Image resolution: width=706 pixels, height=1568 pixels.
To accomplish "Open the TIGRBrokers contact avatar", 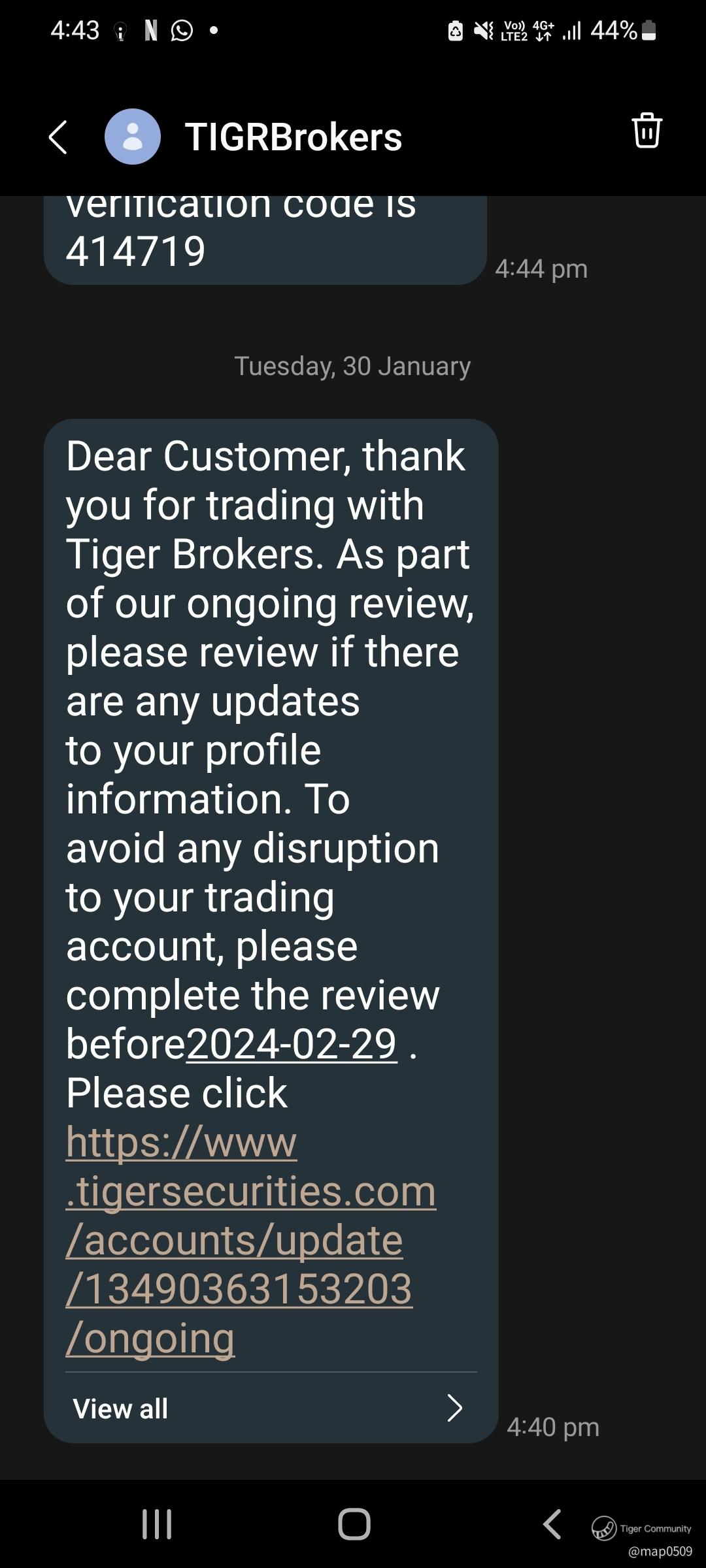I will [133, 137].
